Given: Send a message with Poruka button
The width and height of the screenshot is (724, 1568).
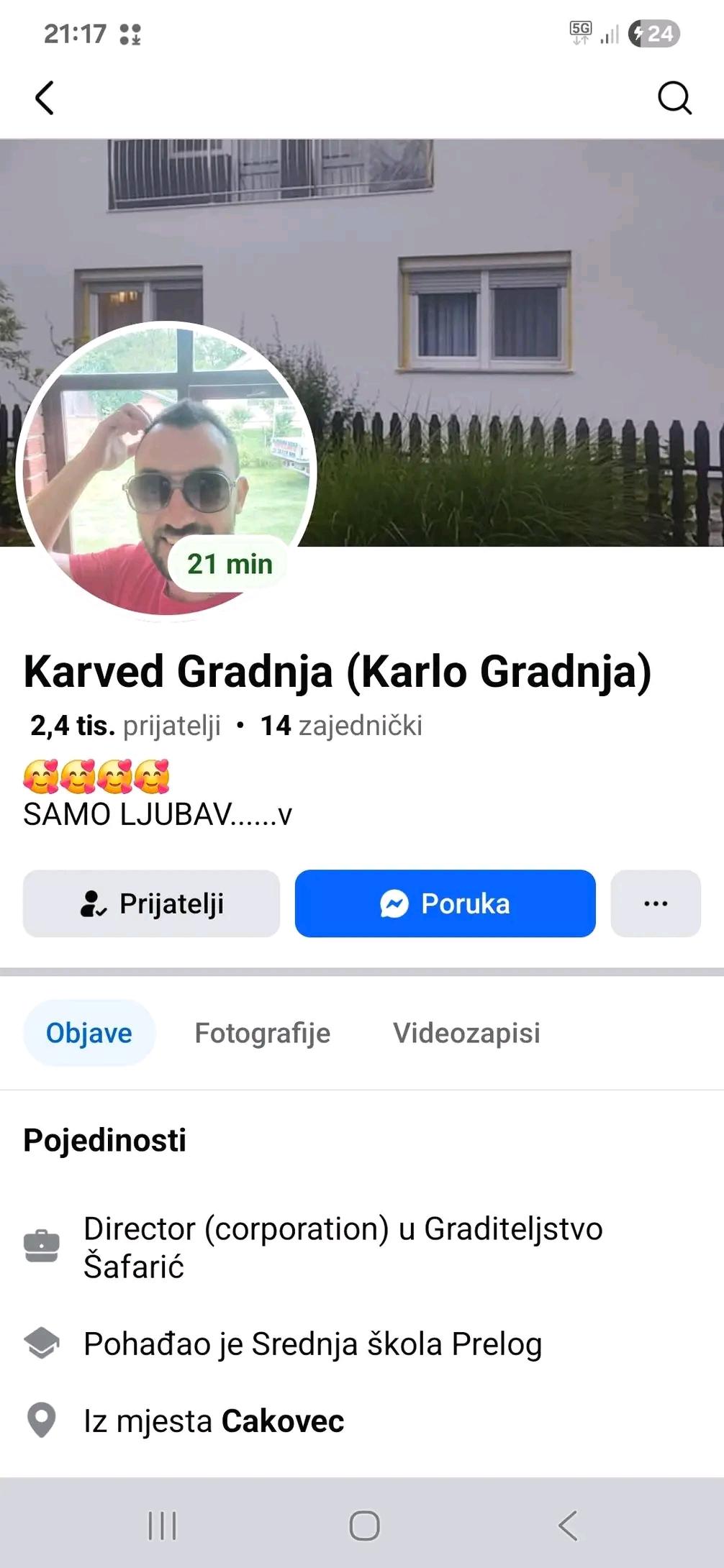Looking at the screenshot, I should pyautogui.click(x=445, y=903).
